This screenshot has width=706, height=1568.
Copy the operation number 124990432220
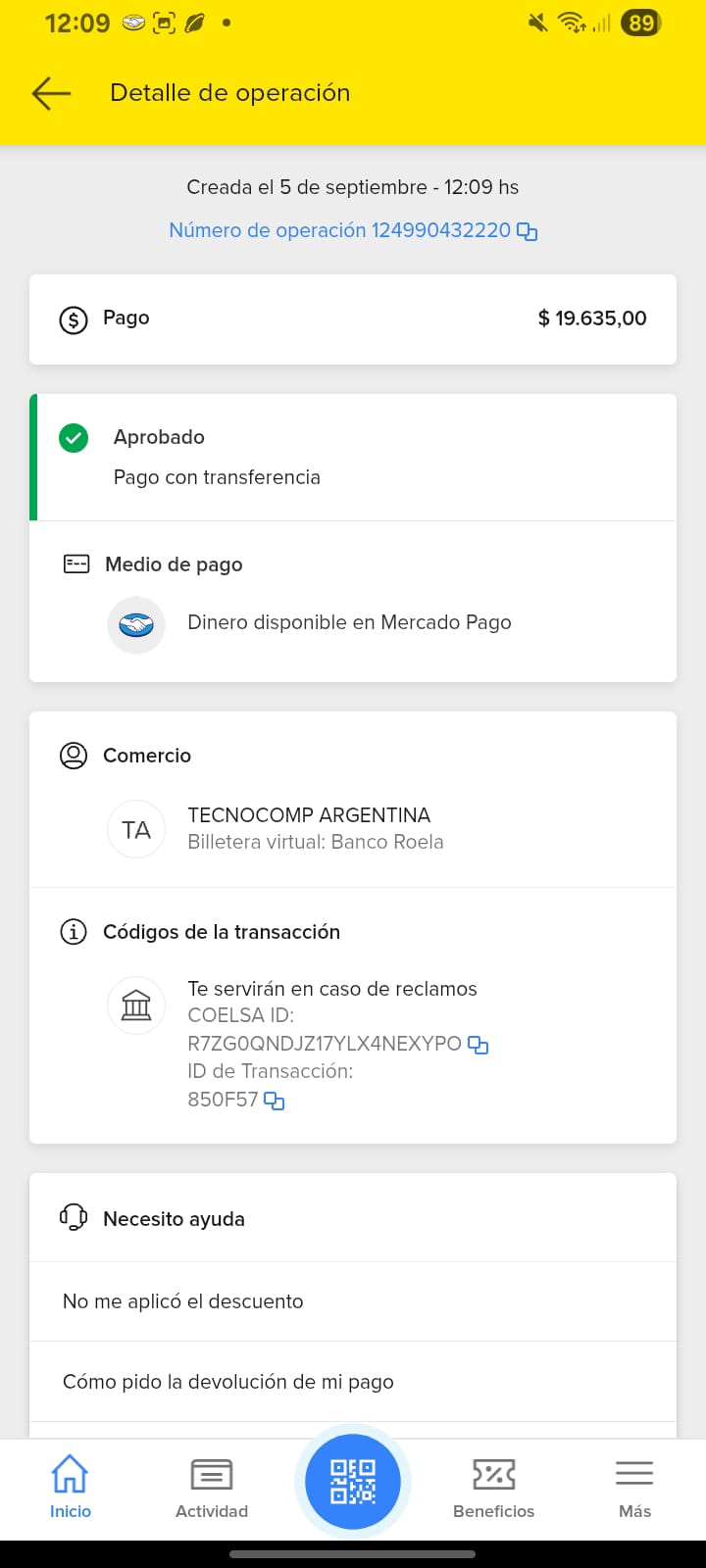click(528, 232)
